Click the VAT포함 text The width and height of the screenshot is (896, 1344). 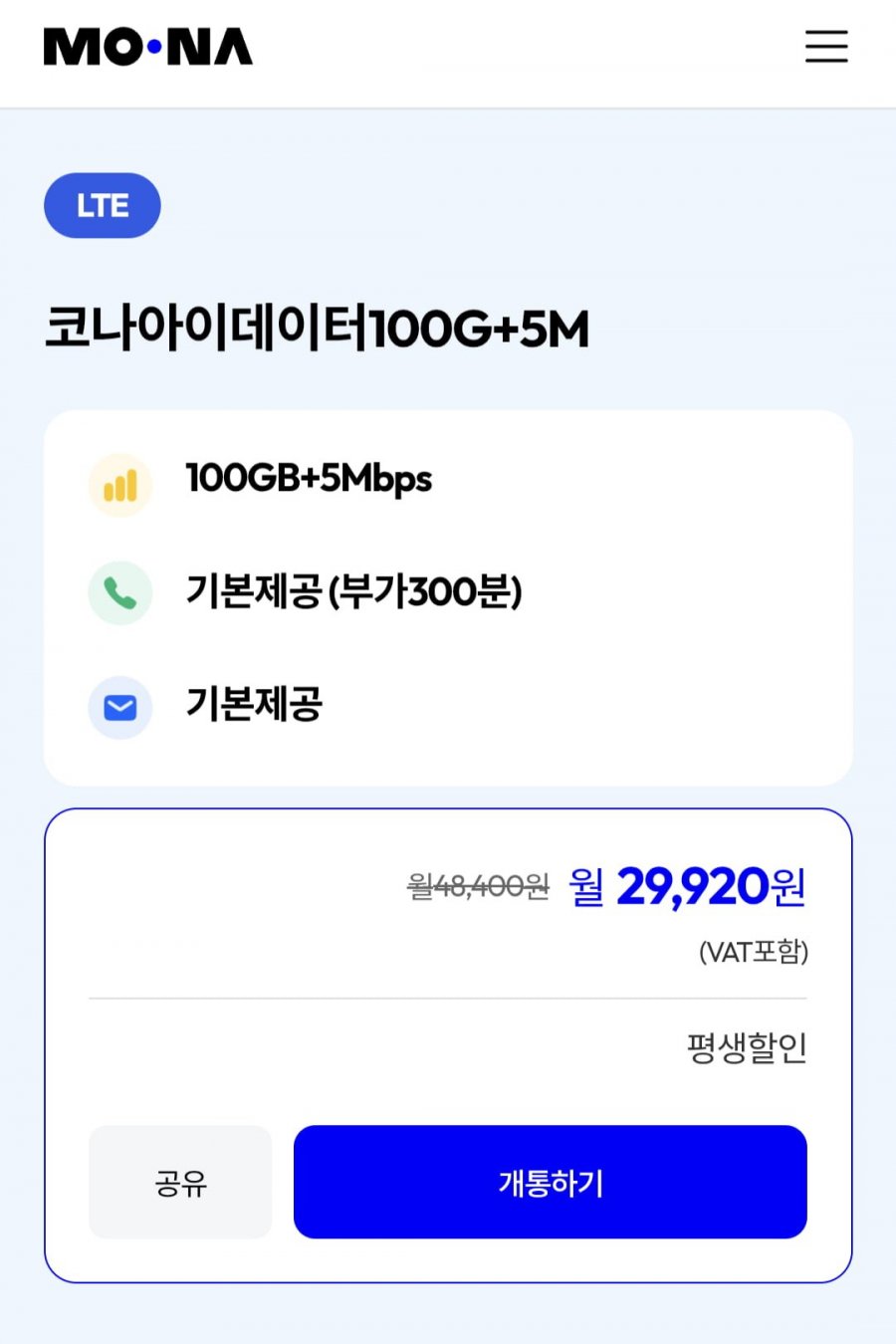754,952
